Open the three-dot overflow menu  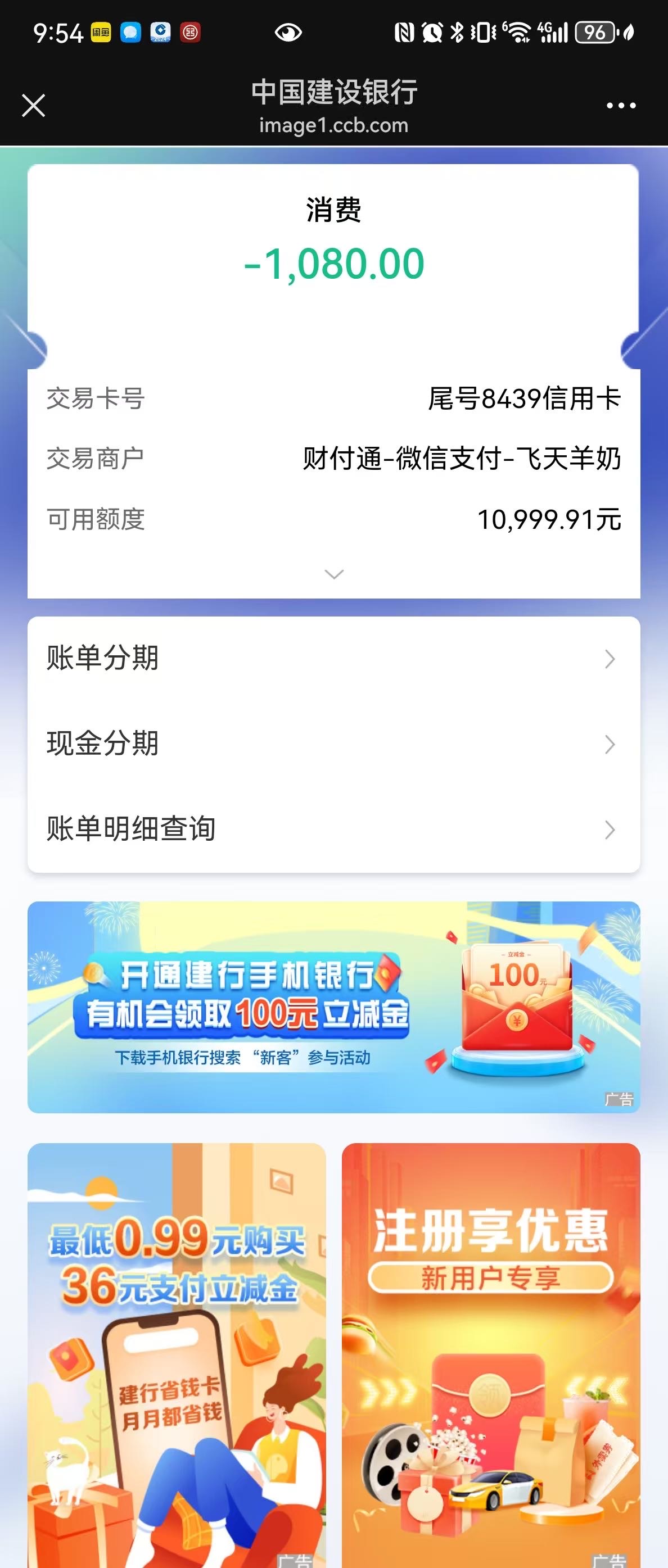(x=621, y=105)
